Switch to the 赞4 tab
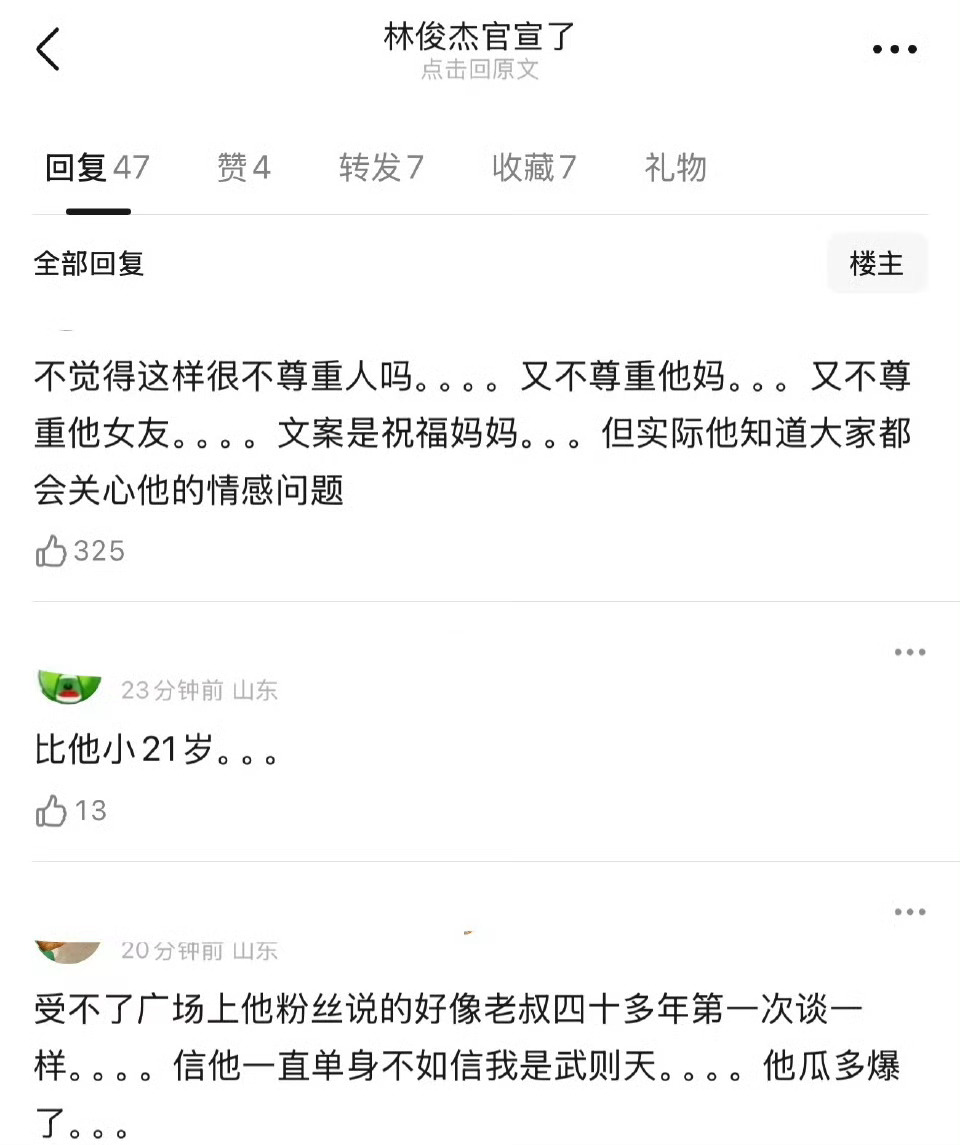 click(243, 167)
